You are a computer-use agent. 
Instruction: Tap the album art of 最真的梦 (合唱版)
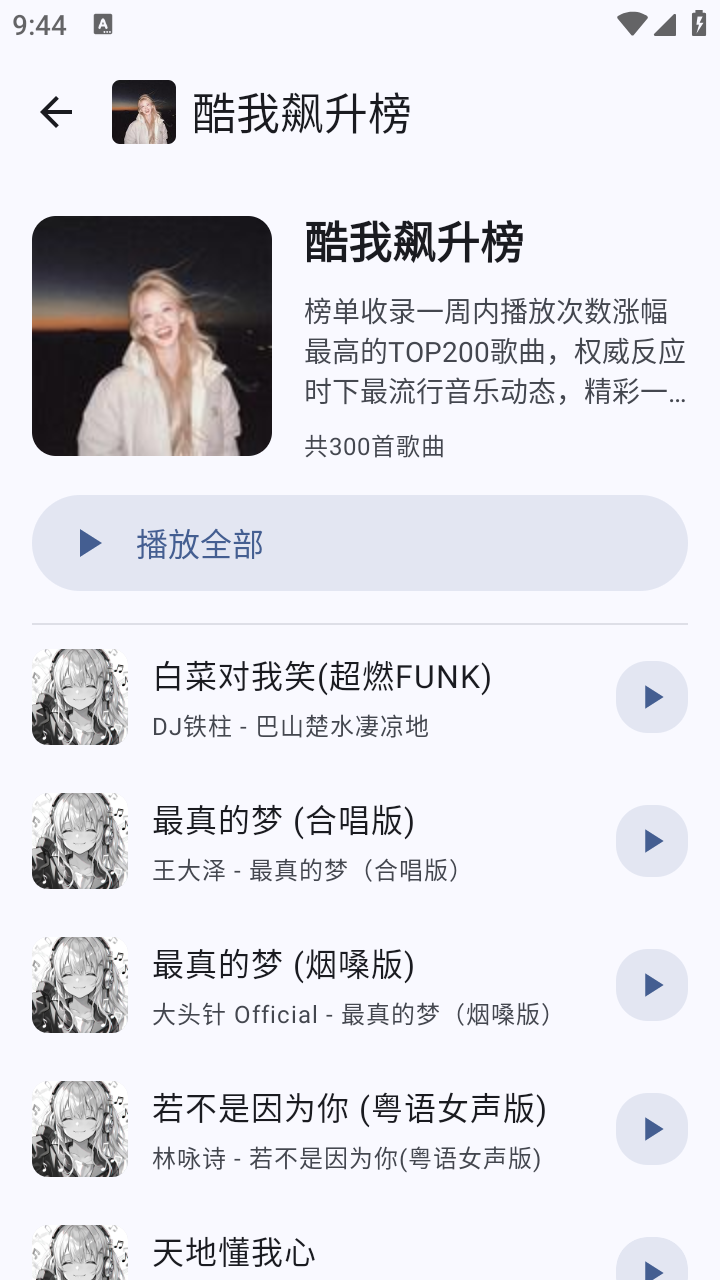[80, 841]
